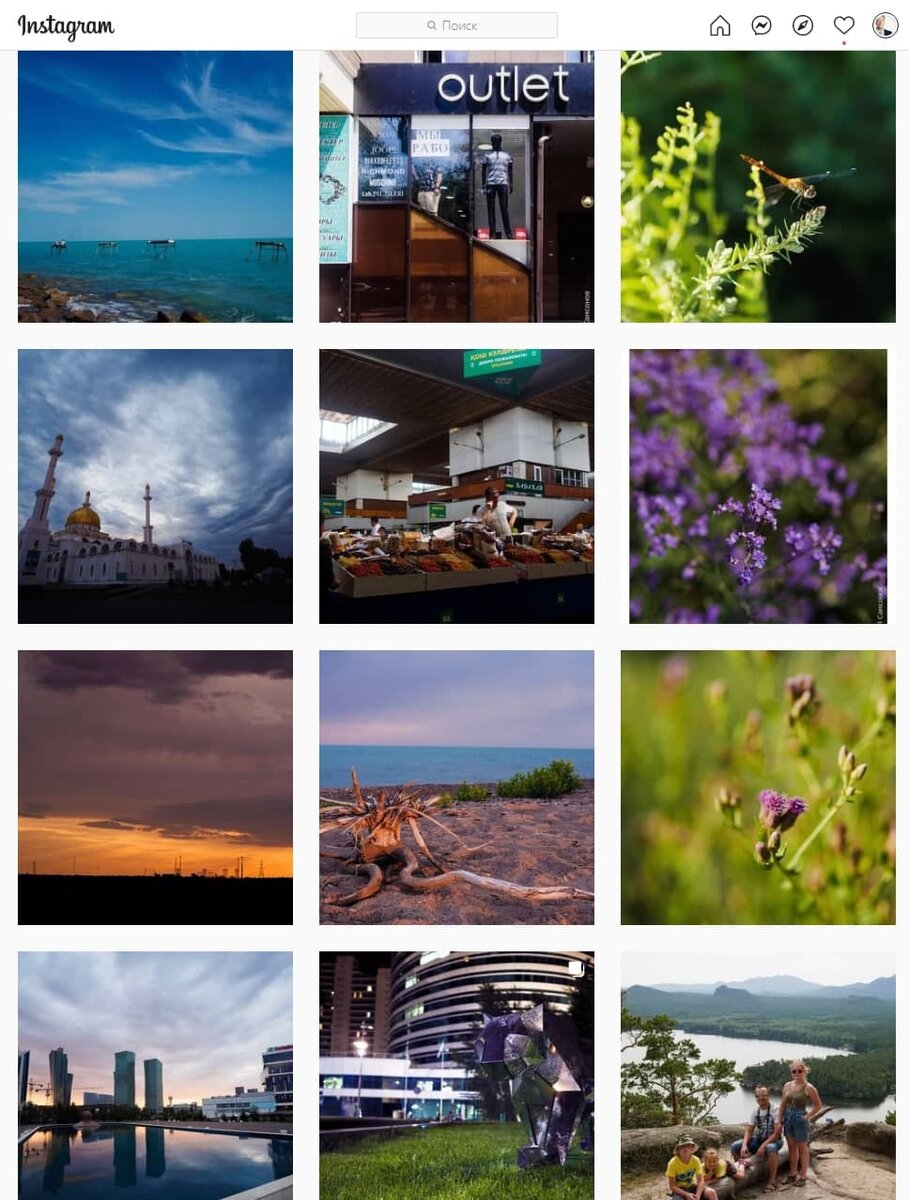The width and height of the screenshot is (909, 1200).
Task: Open the explore compass icon
Action: point(803,26)
